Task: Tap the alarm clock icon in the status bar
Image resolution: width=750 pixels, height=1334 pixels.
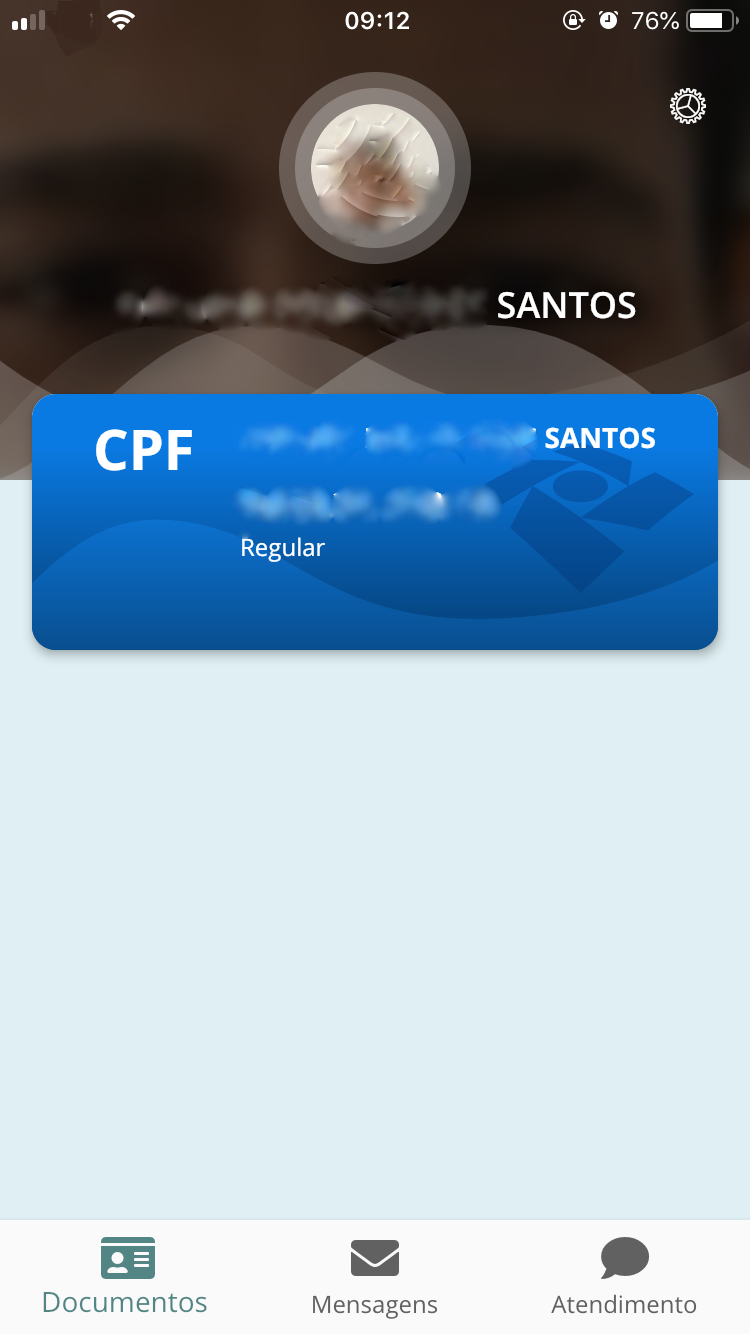Action: [609, 20]
